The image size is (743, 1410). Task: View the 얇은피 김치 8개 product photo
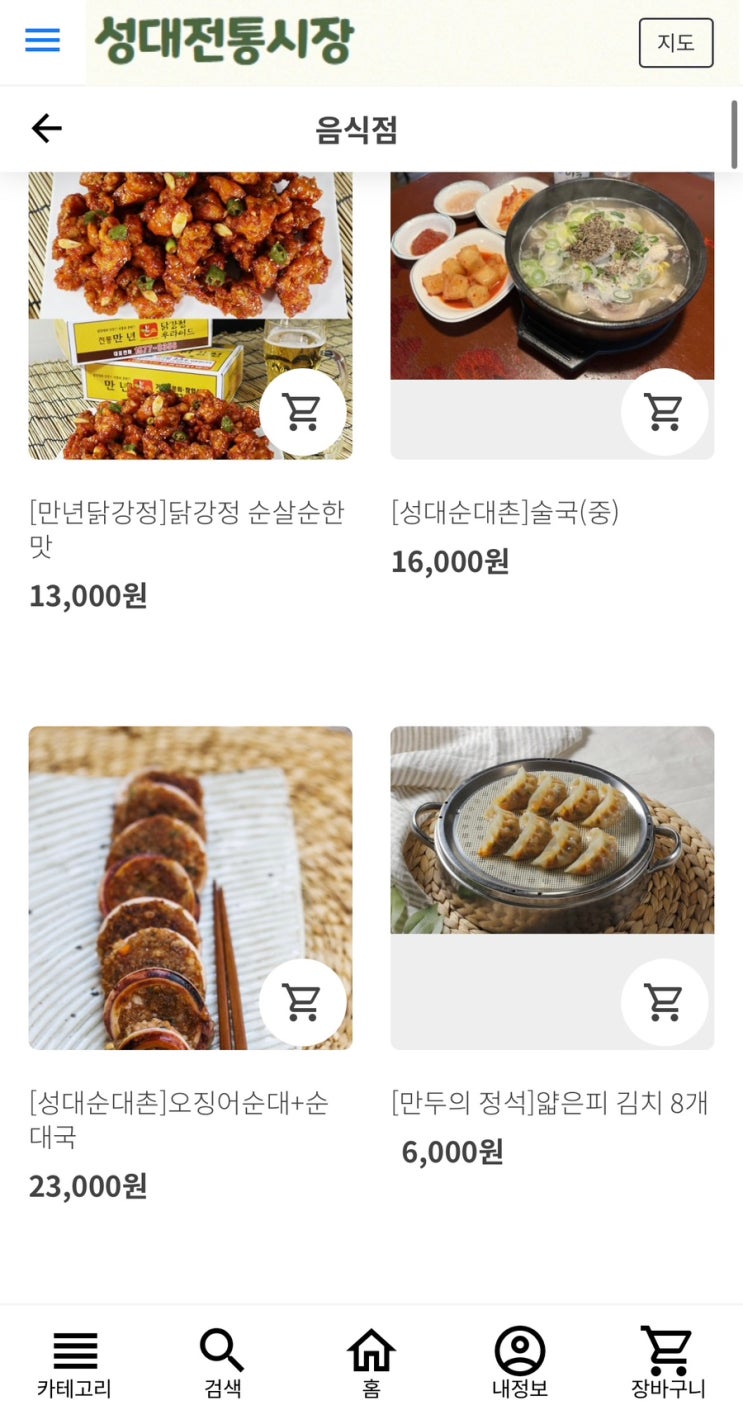tap(540, 830)
